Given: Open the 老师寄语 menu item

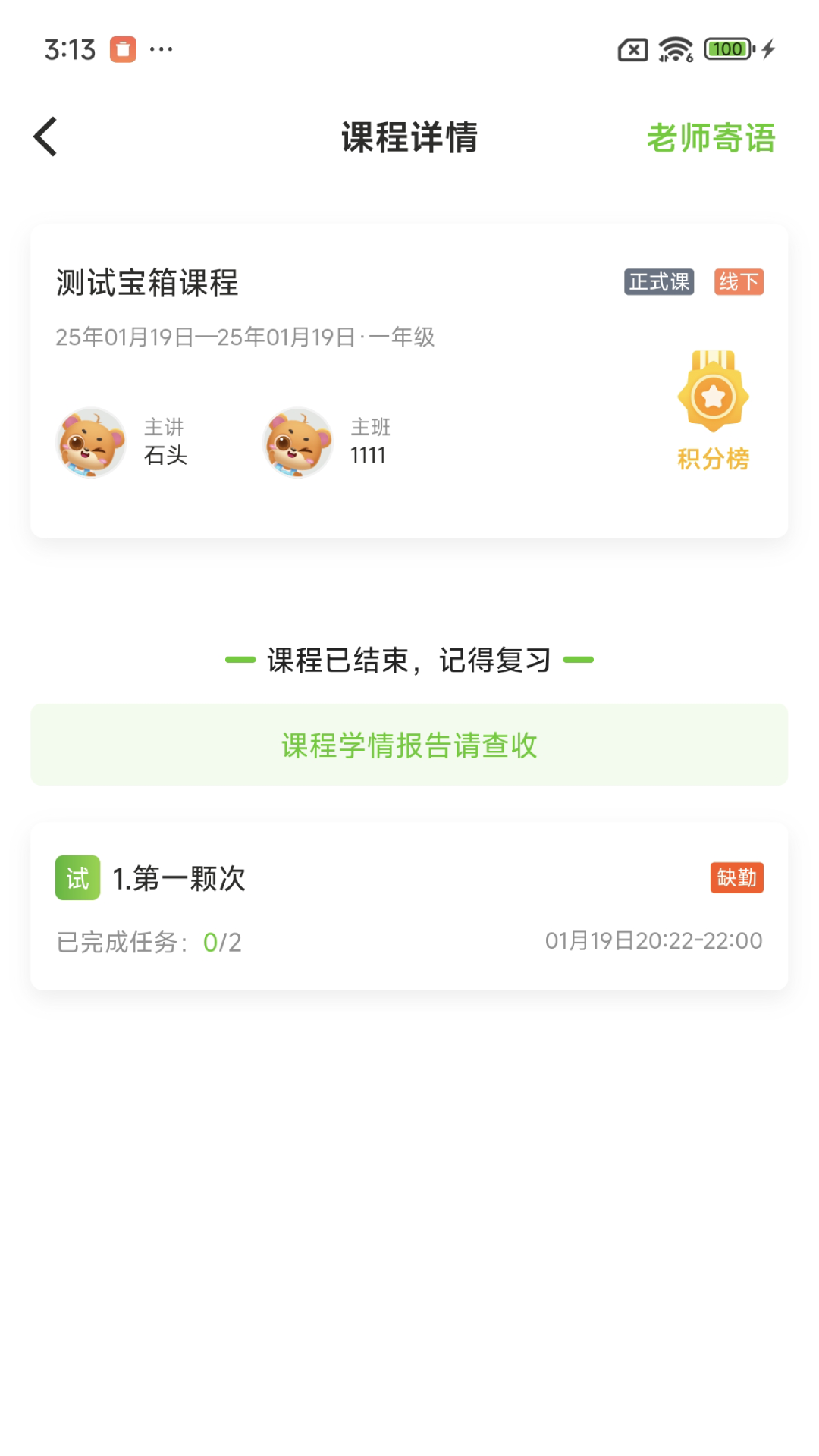Looking at the screenshot, I should click(712, 138).
